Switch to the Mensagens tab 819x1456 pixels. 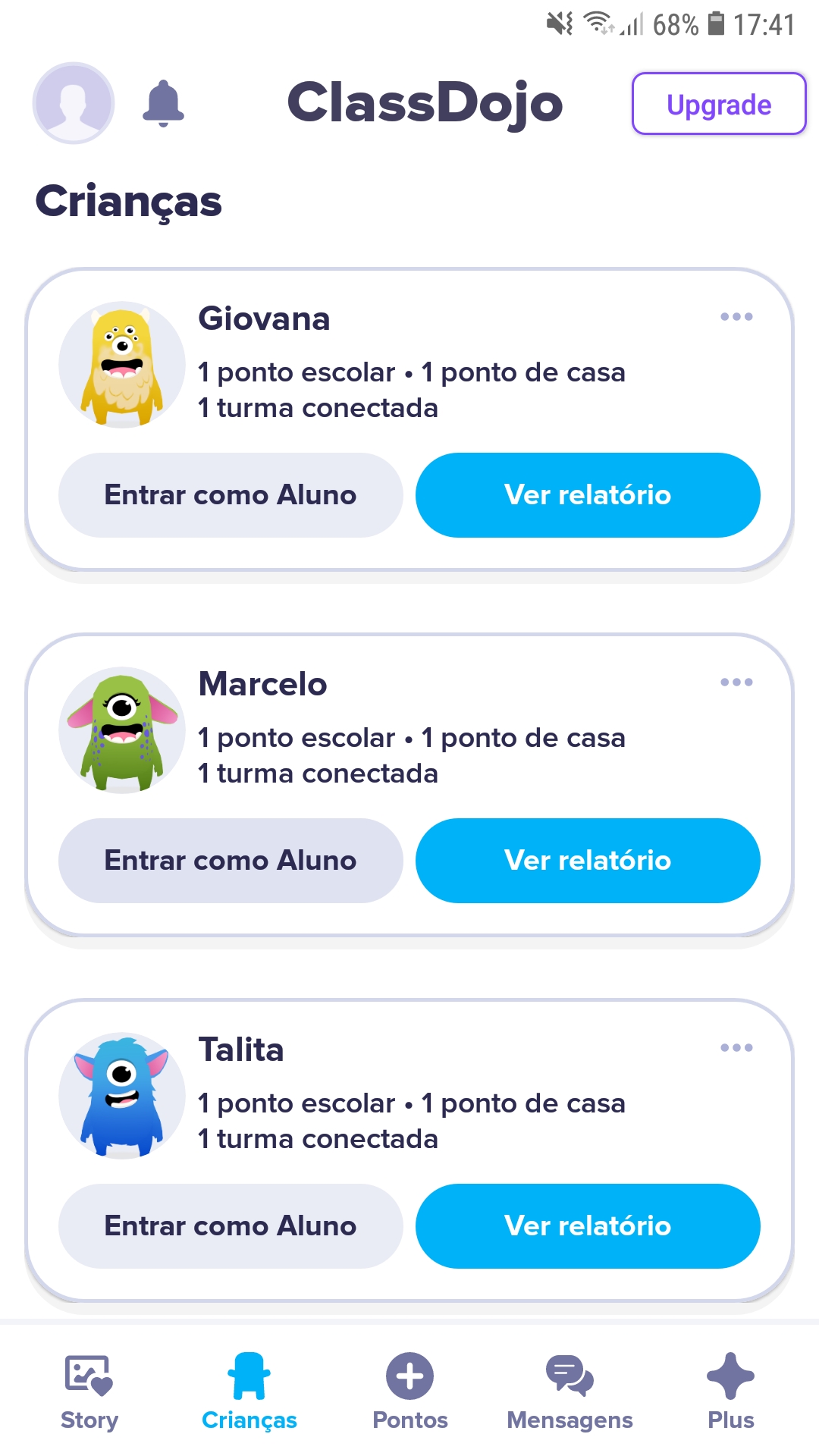pyautogui.click(x=569, y=1395)
